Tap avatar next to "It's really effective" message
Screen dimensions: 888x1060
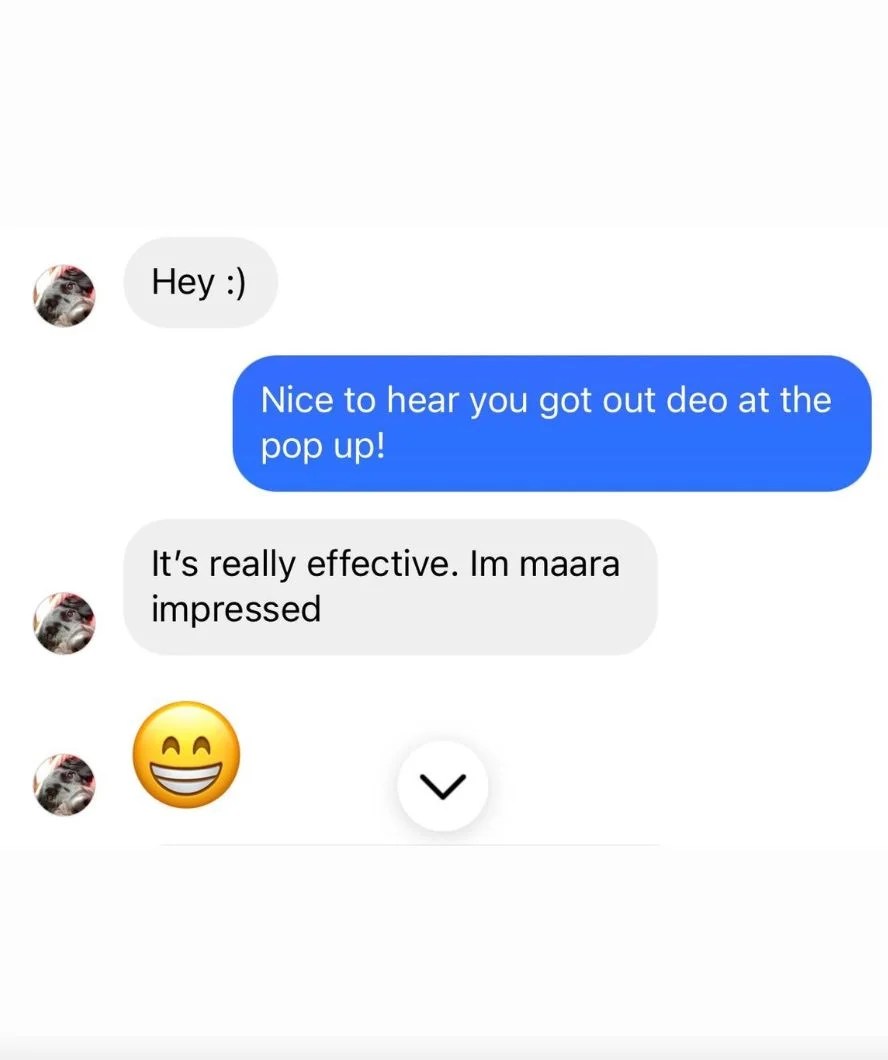[64, 623]
